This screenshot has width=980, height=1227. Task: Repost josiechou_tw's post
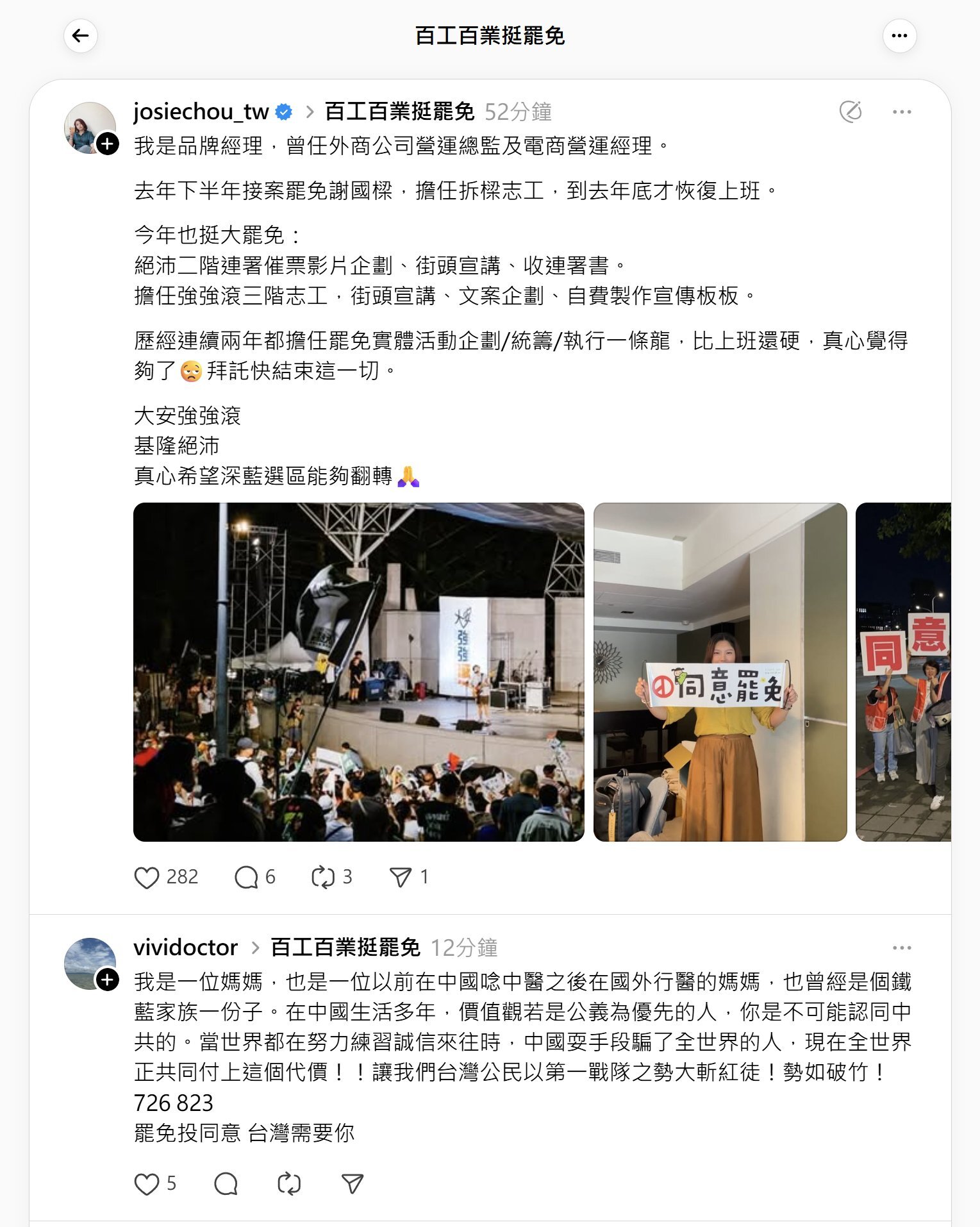[322, 877]
